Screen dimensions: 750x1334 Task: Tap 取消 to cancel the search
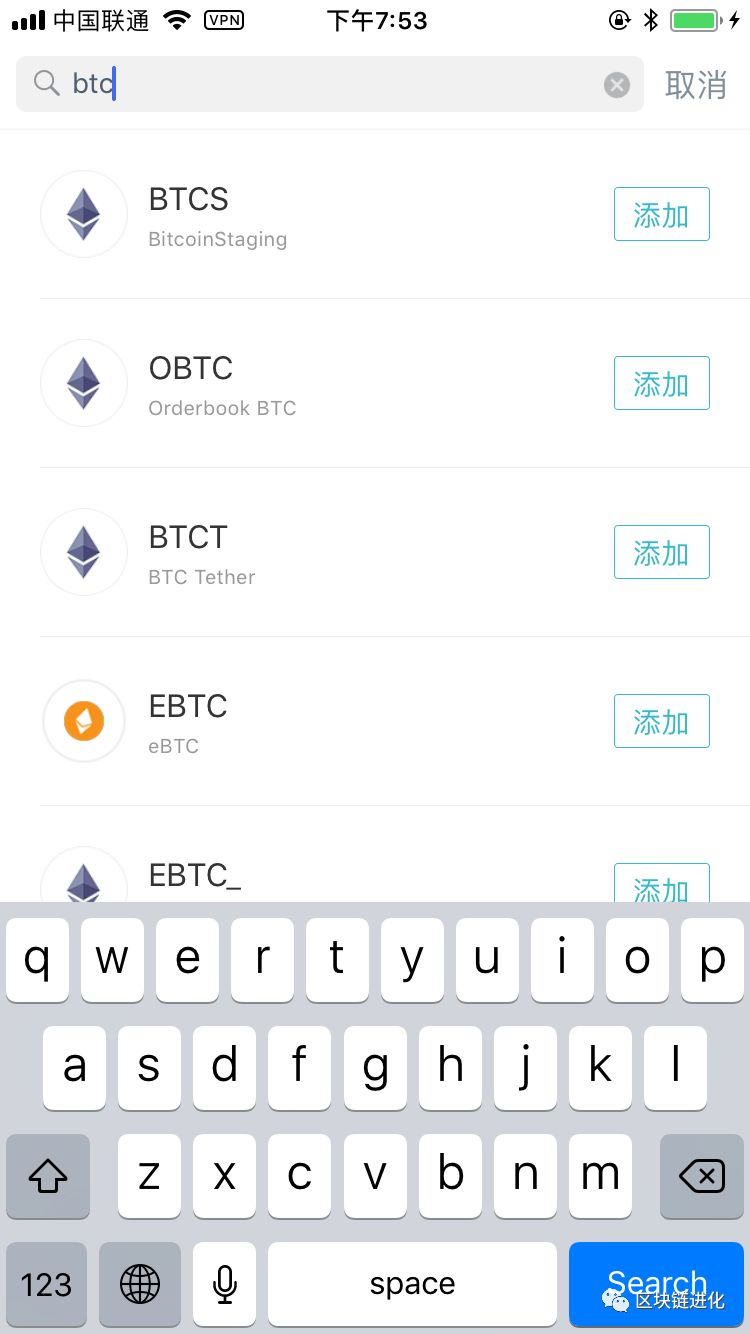pos(695,84)
